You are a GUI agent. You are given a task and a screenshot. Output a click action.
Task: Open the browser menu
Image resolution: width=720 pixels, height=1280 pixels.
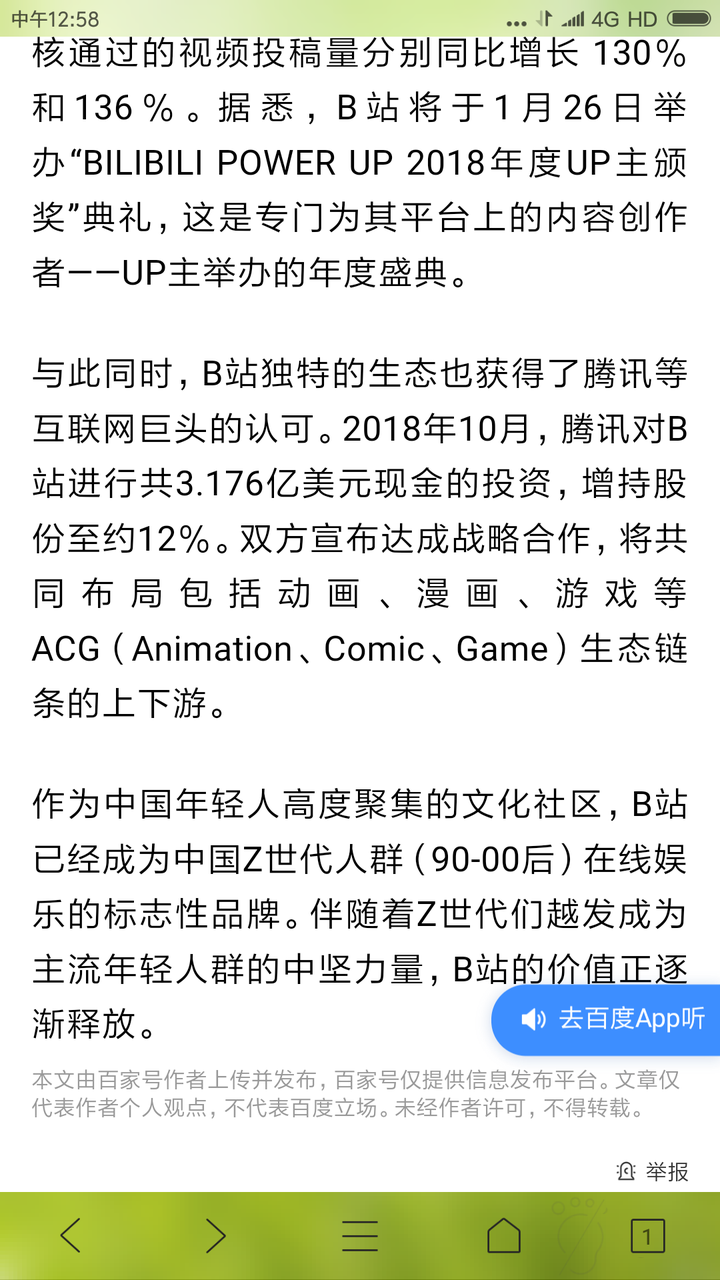[360, 1237]
